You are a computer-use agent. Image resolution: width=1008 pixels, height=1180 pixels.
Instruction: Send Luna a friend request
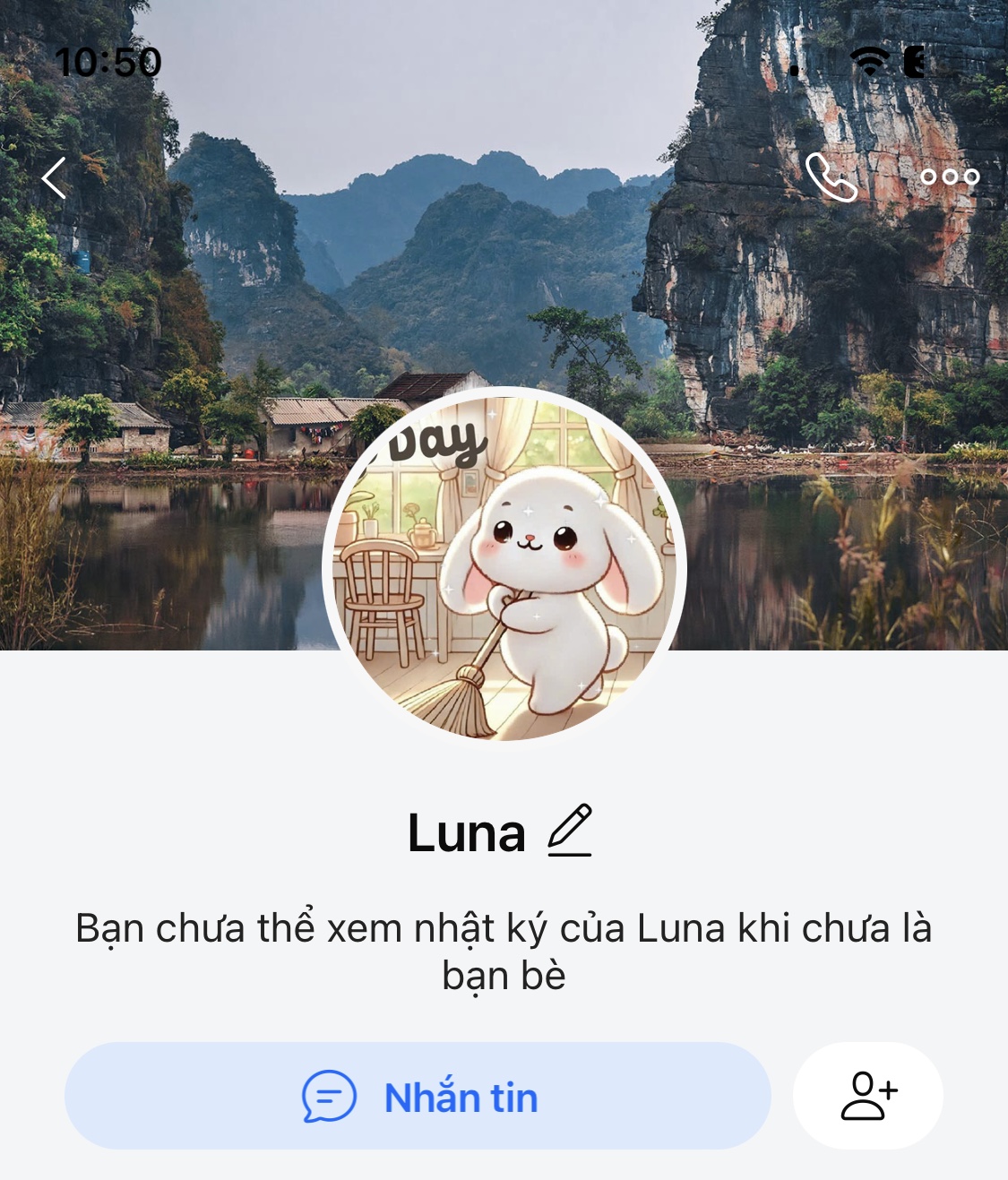click(867, 1096)
